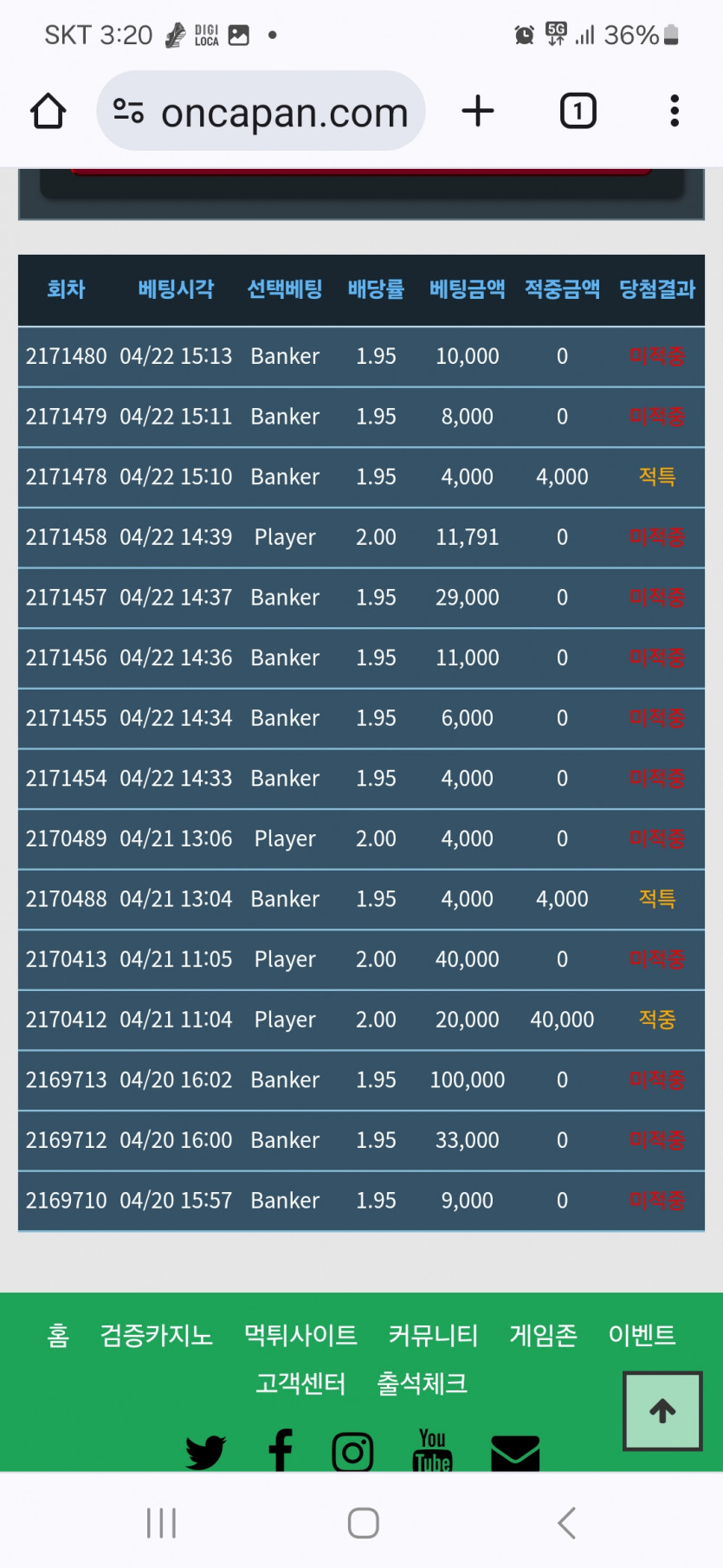This screenshot has width=723, height=1568.
Task: Show the open tabs switcher
Action: coord(578,112)
